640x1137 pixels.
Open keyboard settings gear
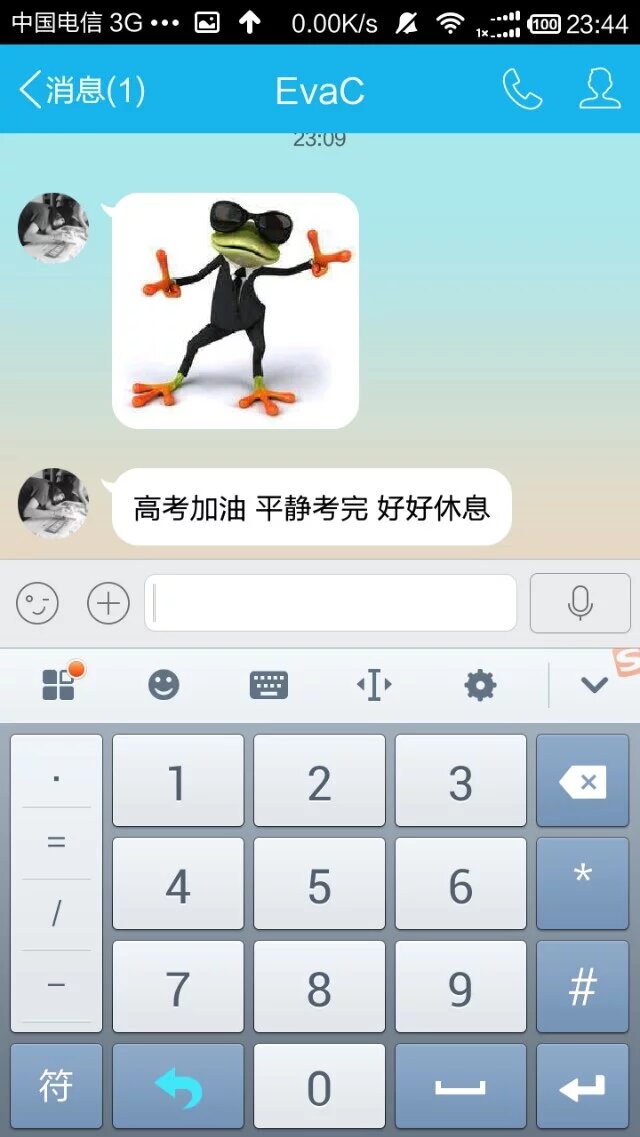(x=480, y=685)
